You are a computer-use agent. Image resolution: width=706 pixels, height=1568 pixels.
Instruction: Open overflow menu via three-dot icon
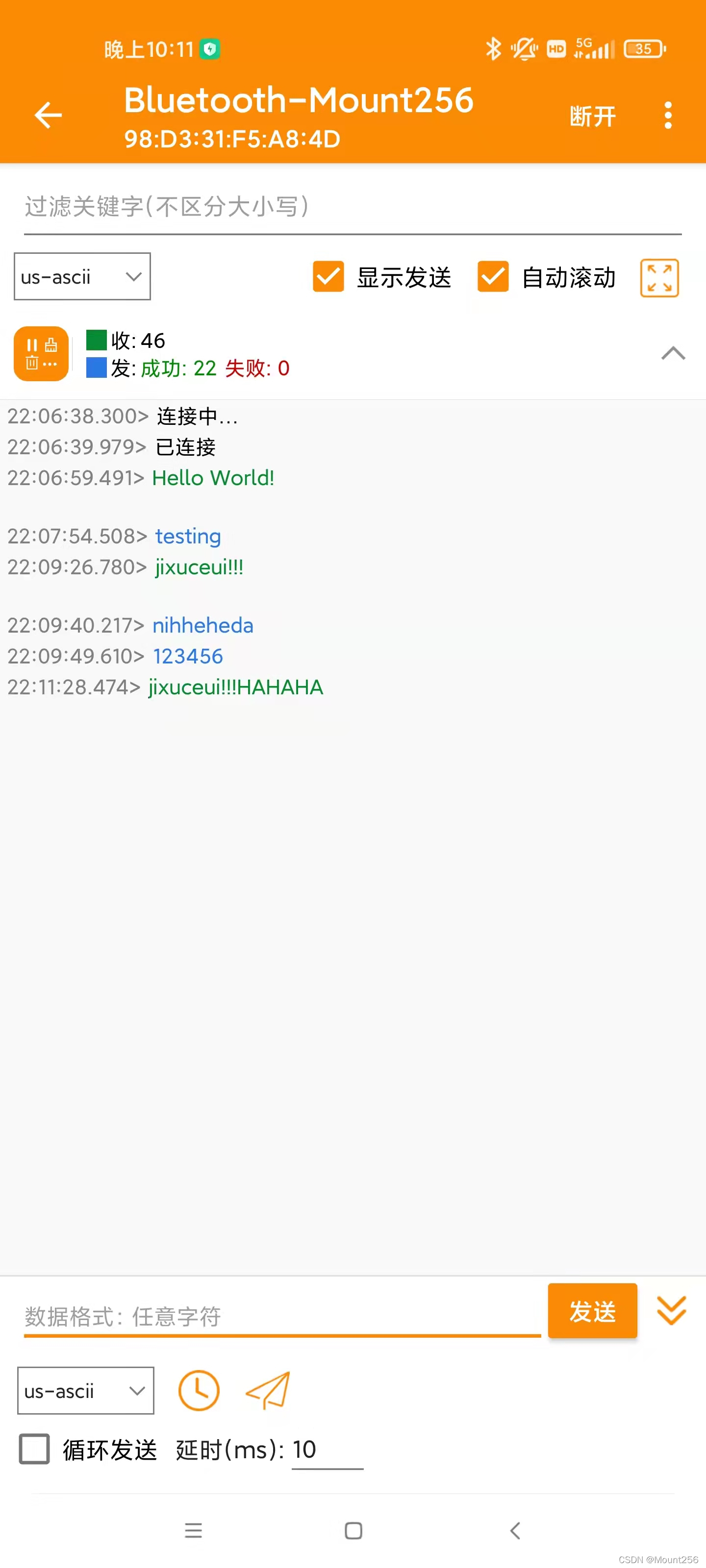pos(668,115)
